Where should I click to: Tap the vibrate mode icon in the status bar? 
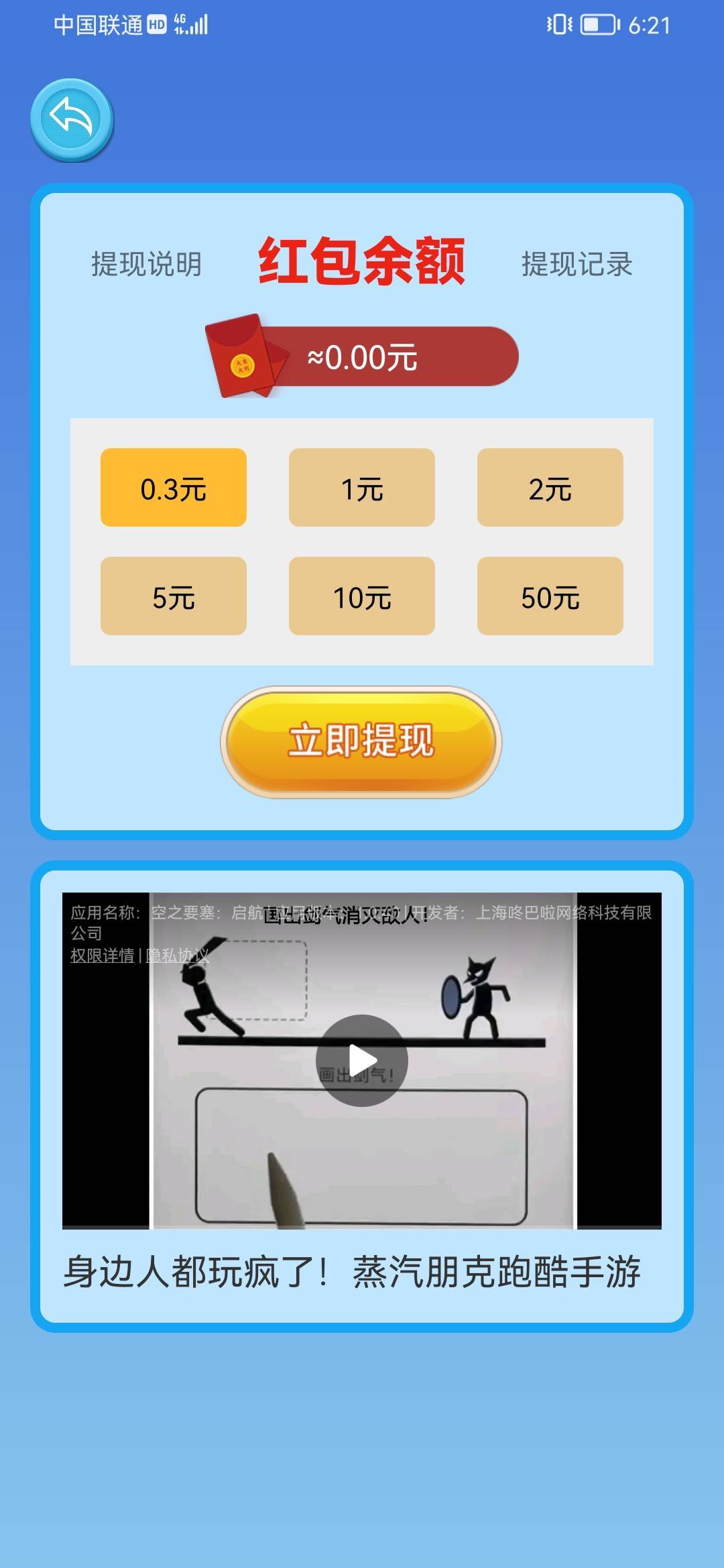[x=560, y=24]
